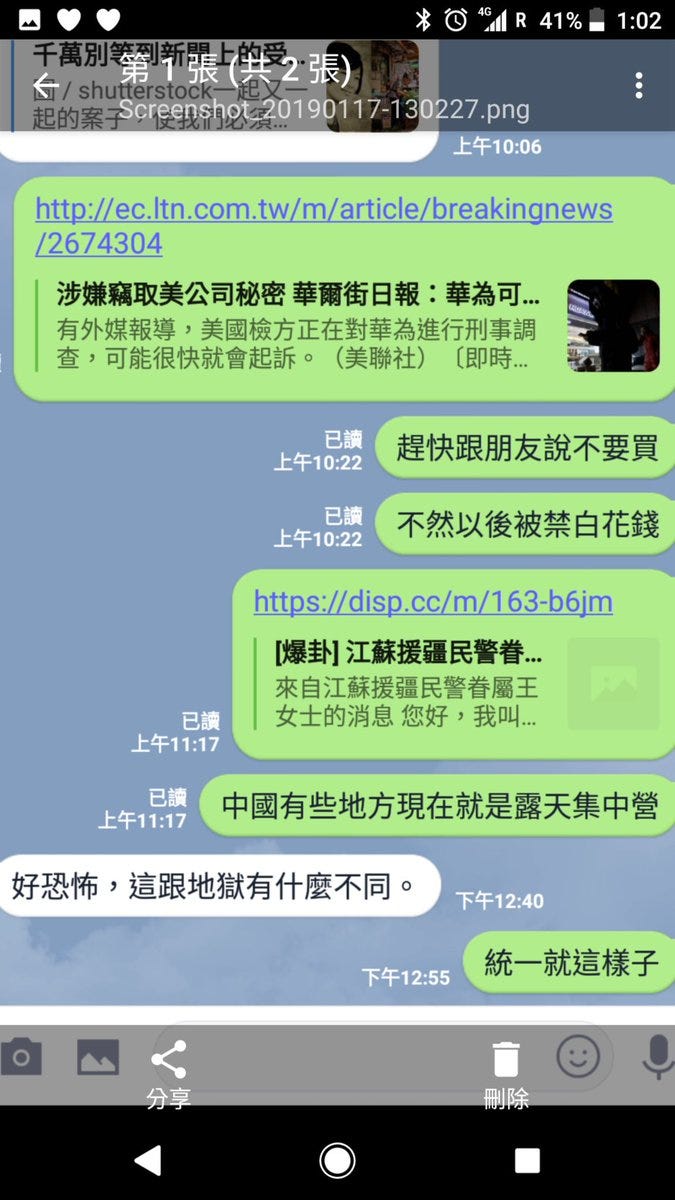Open the overflow menu
This screenshot has width=675, height=1200.
(x=639, y=86)
